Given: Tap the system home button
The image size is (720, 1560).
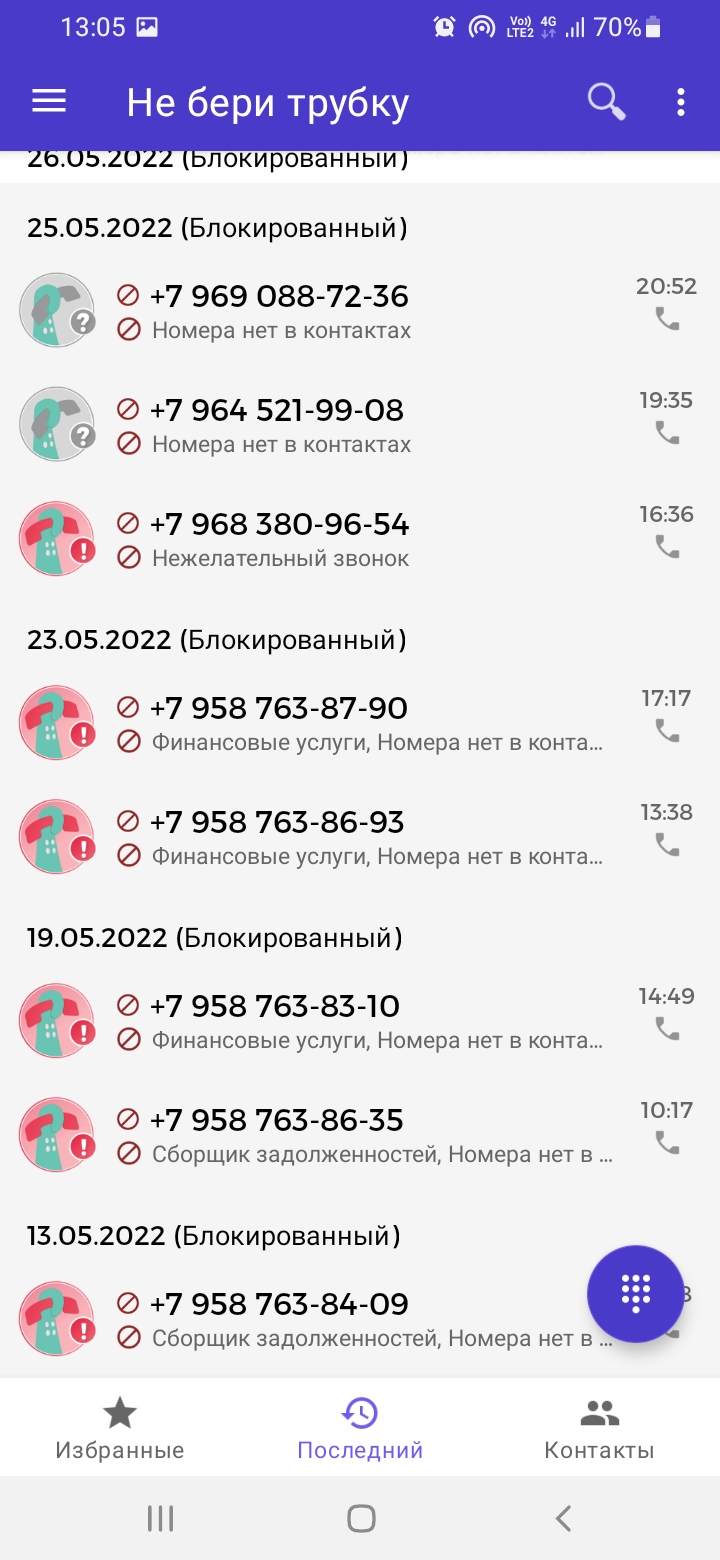Looking at the screenshot, I should (361, 1518).
